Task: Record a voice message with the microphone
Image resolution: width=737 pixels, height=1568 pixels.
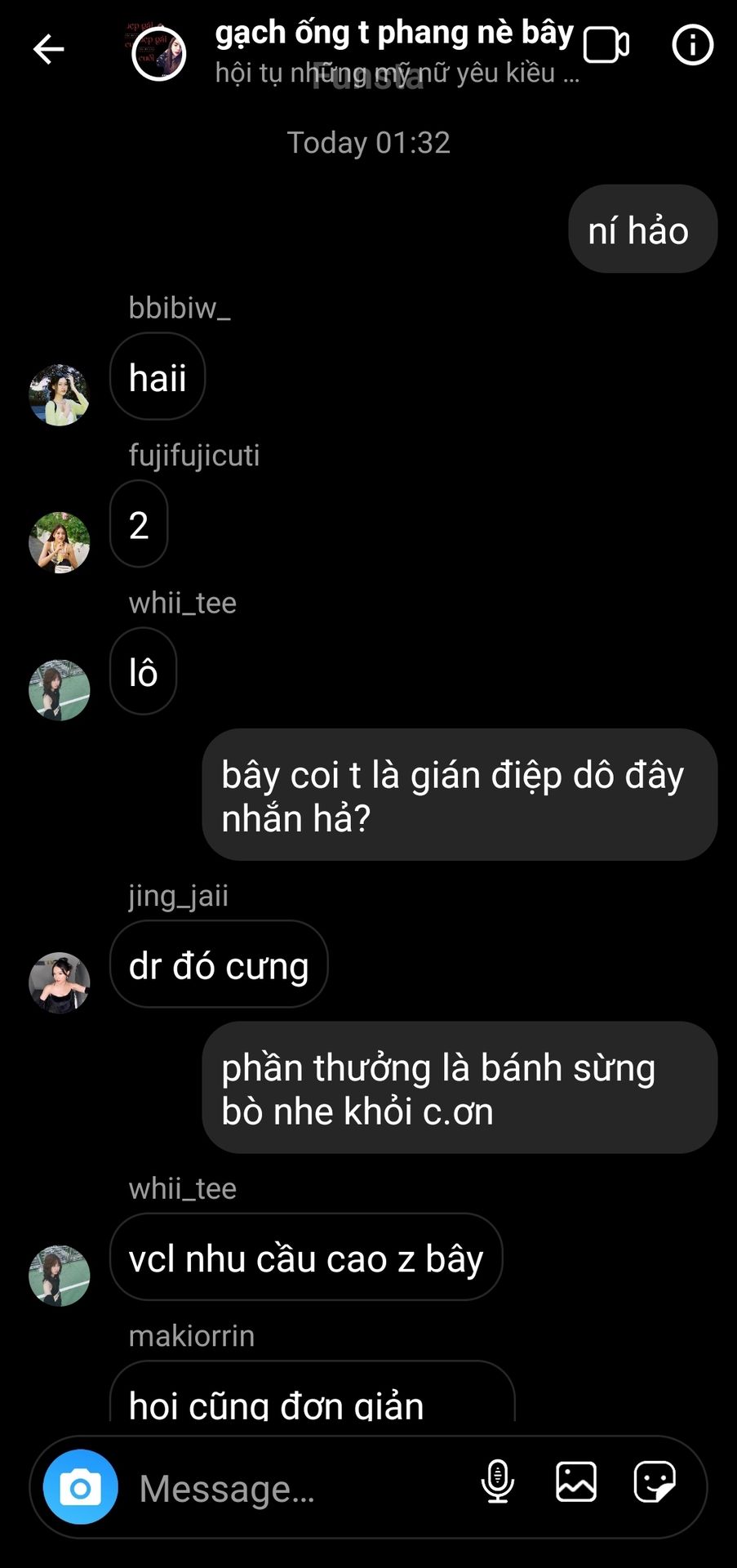Action: click(x=497, y=1481)
